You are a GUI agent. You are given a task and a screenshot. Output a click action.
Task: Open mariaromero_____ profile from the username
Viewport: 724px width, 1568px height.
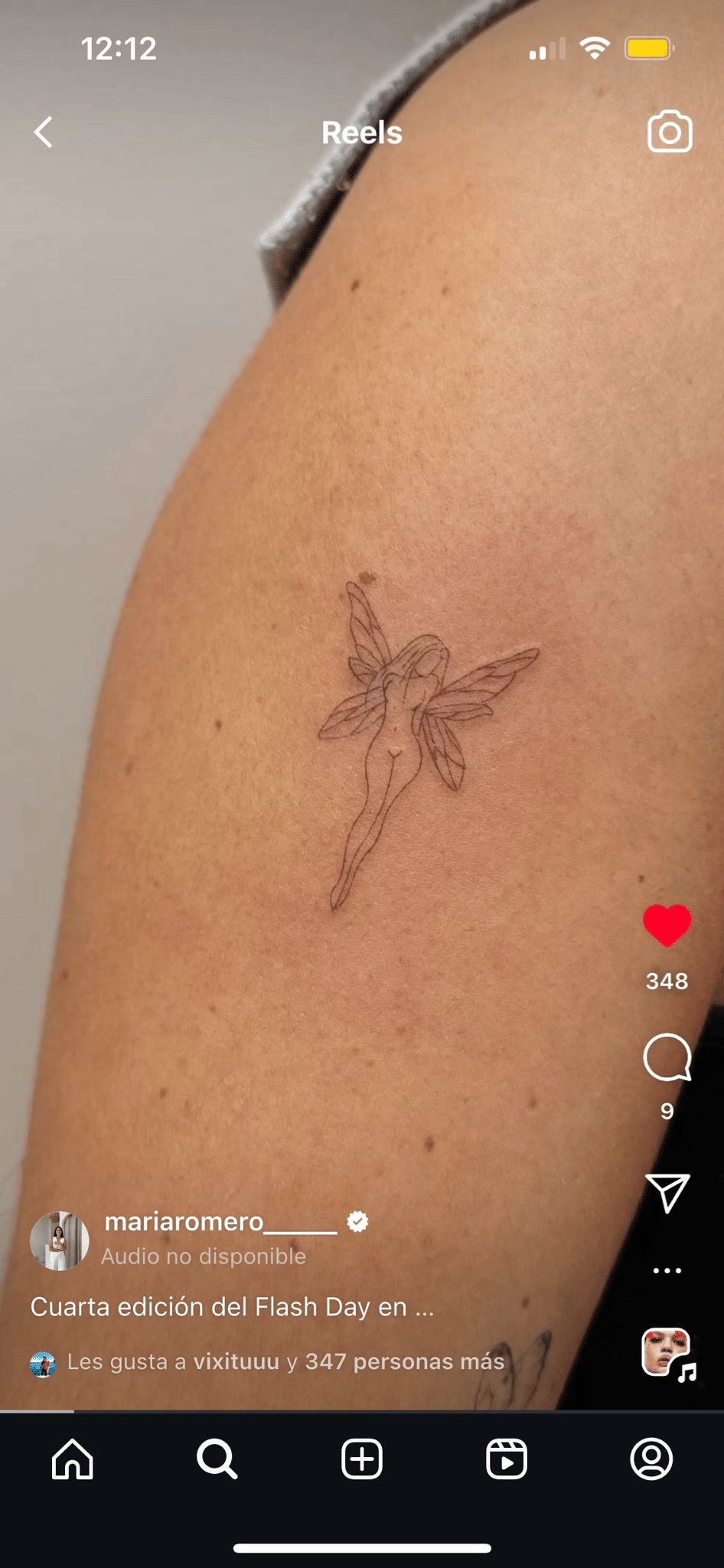pos(220,1221)
